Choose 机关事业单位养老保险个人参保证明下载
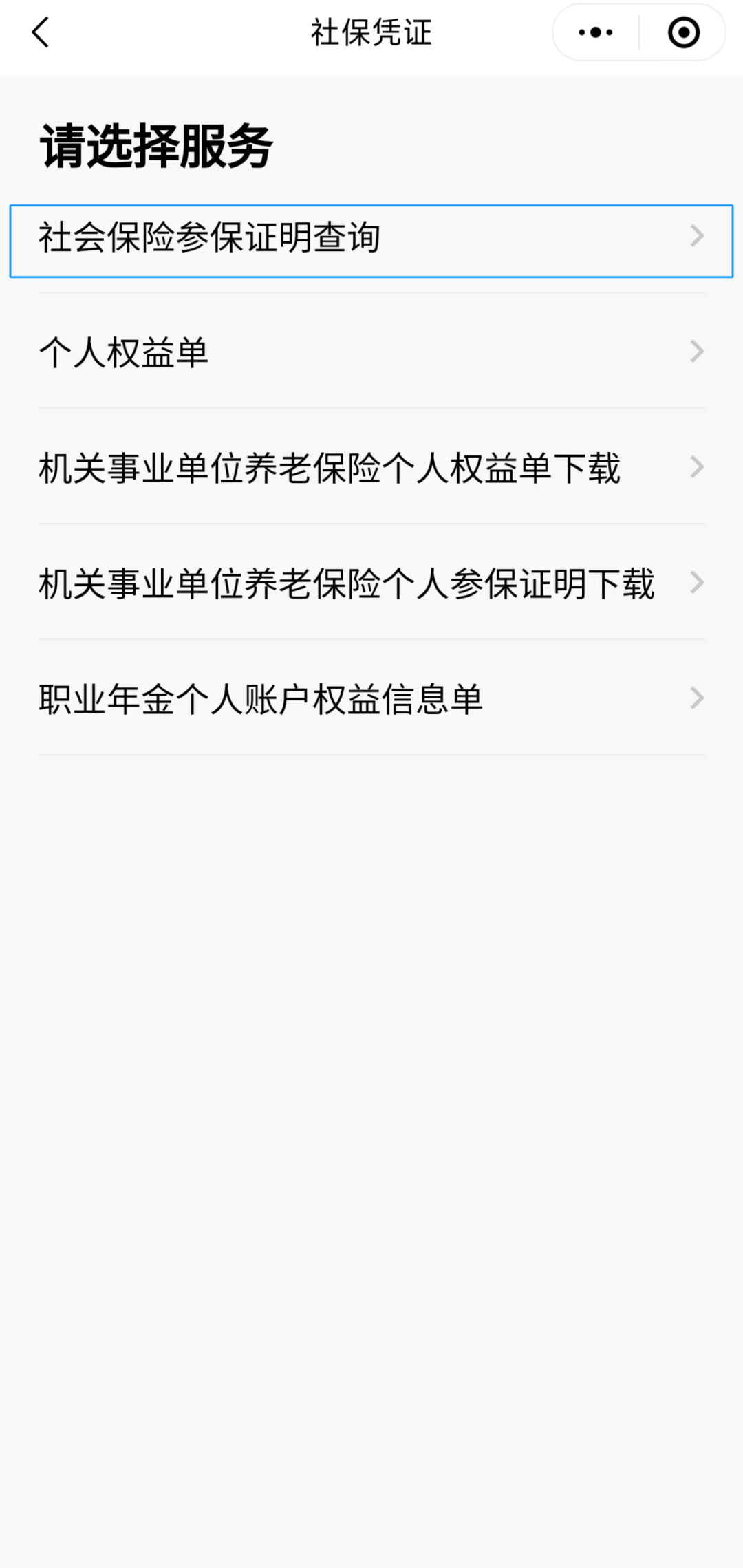This screenshot has width=743, height=1568. [x=371, y=584]
